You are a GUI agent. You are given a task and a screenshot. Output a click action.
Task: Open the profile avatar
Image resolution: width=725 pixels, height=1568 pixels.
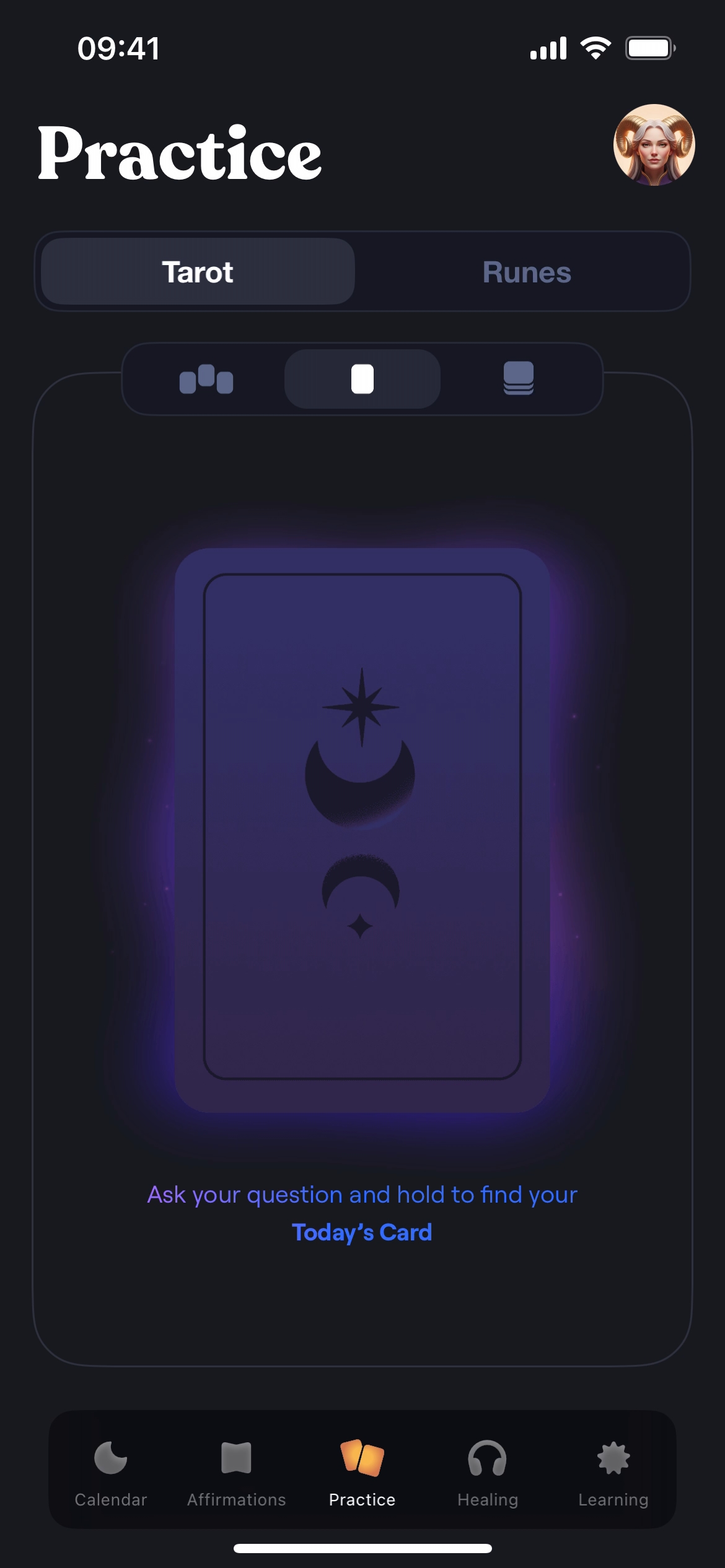[654, 145]
